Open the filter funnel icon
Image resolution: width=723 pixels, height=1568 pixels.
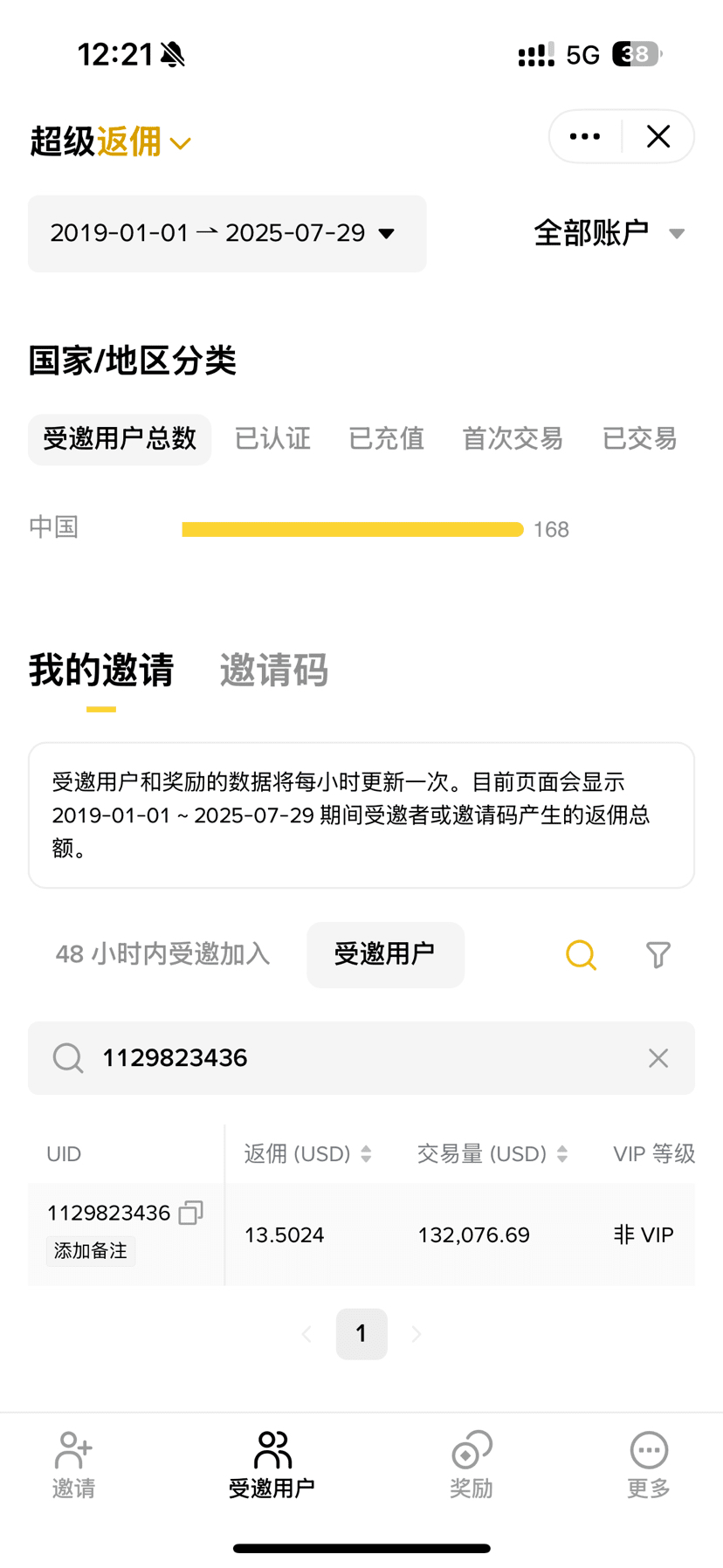[658, 954]
